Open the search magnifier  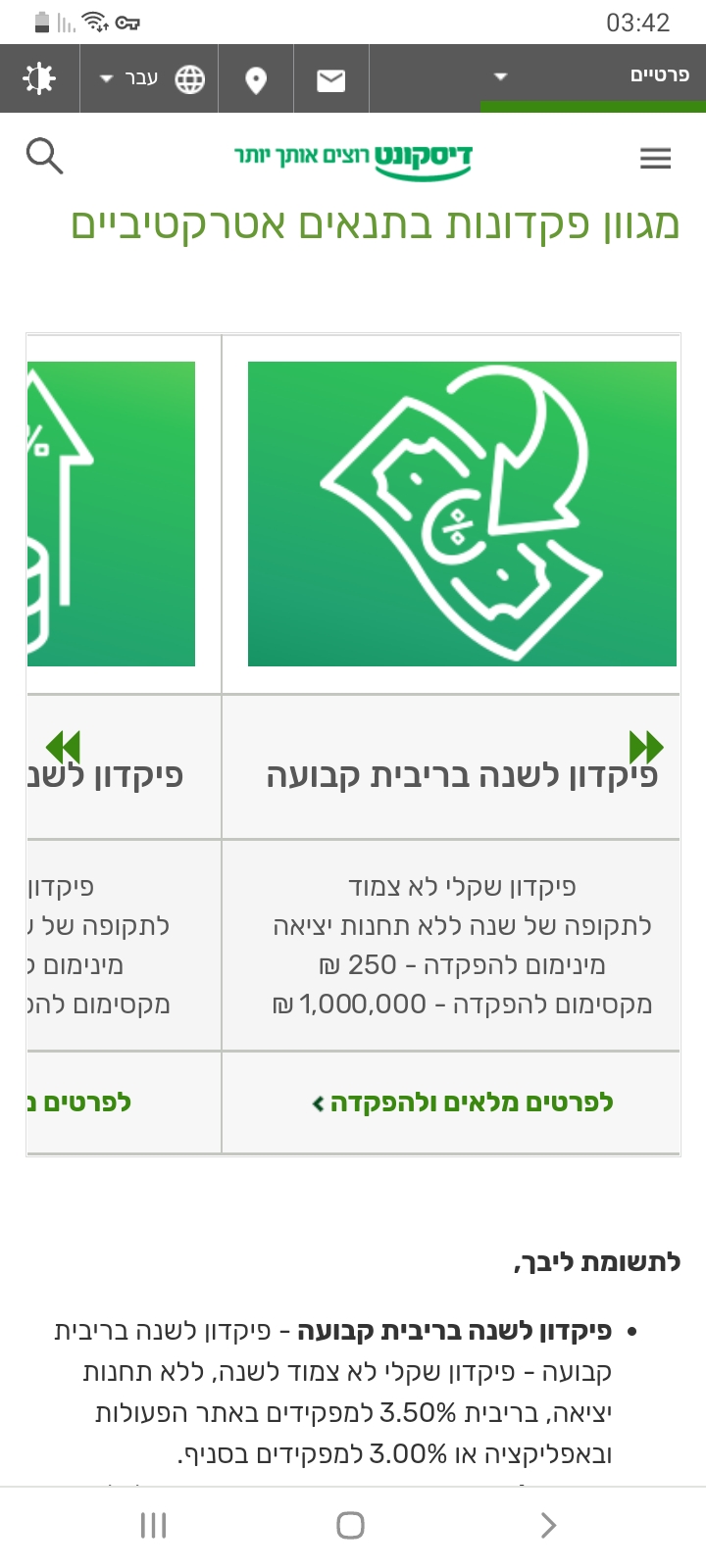[44, 156]
